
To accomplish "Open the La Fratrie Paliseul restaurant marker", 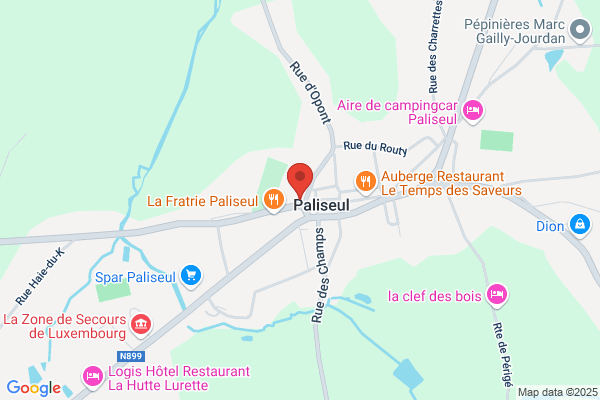I will 274,200.
